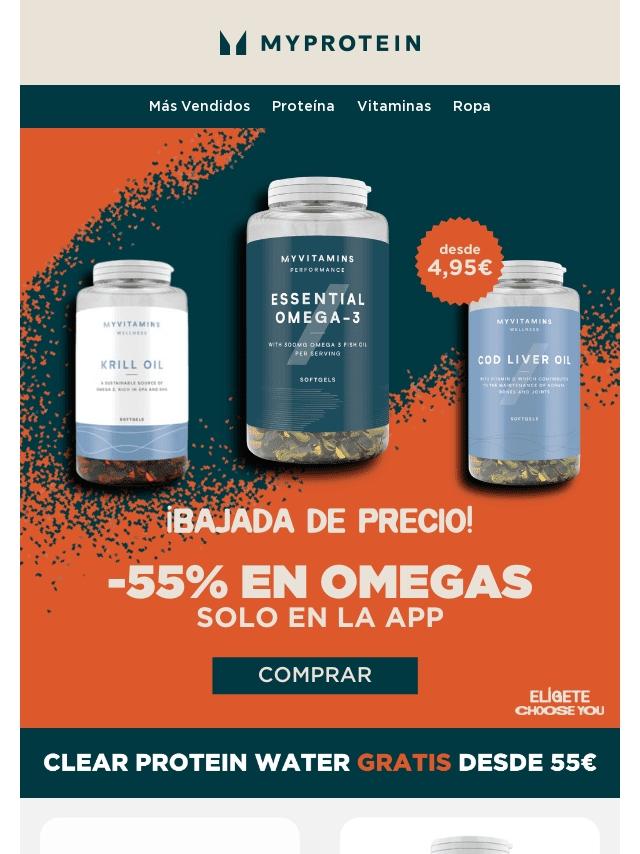
Task: Tap the COMPRAR button
Action: [315, 675]
